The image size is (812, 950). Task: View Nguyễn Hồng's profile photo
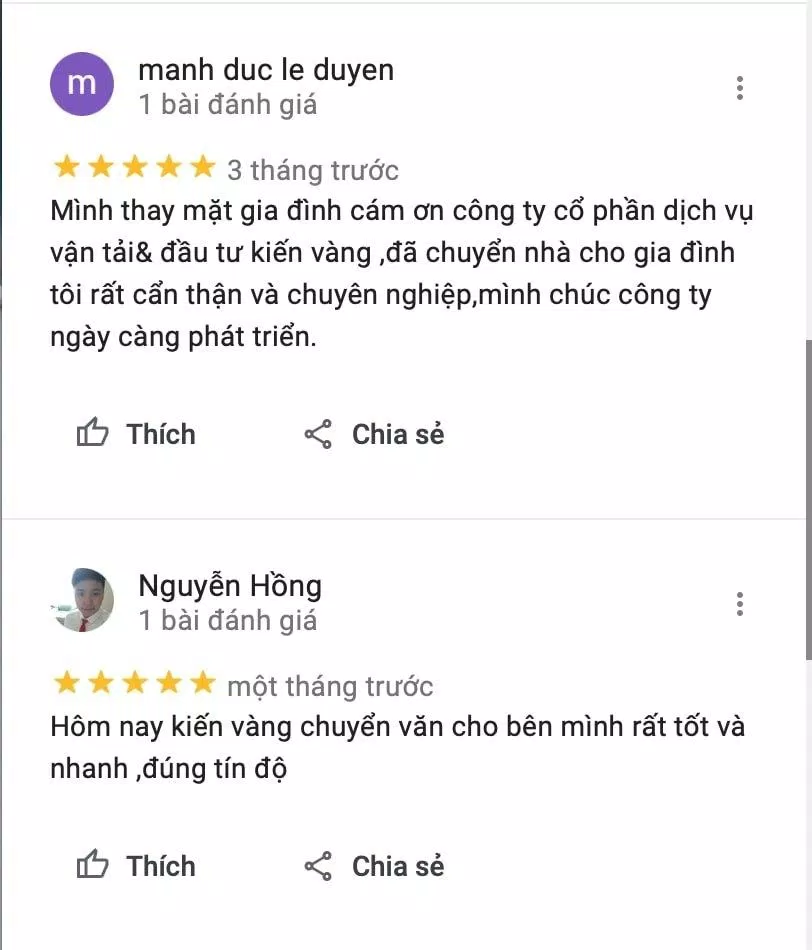81,600
